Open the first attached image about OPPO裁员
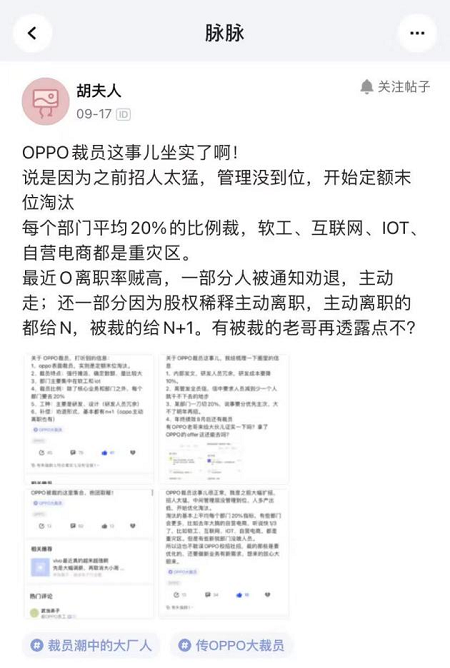This screenshot has width=450, height=668. point(88,419)
